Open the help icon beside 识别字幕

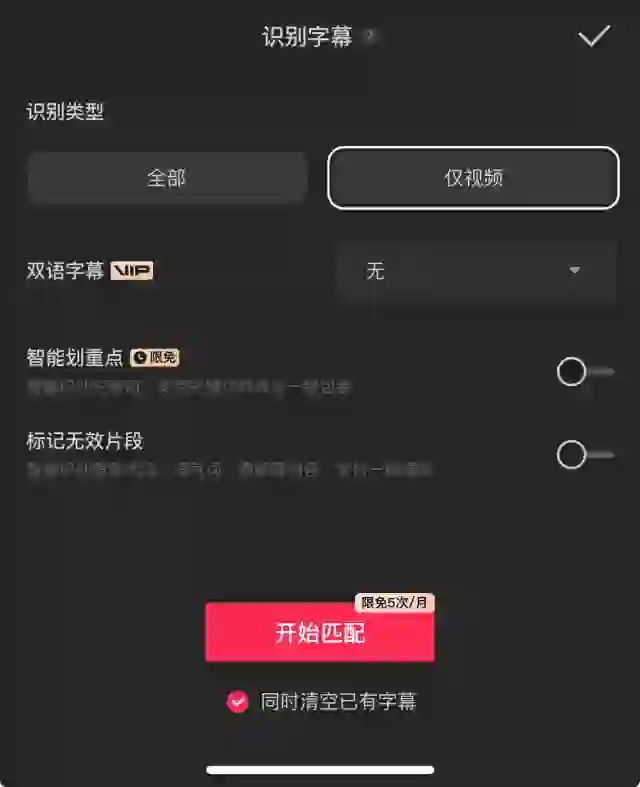click(x=370, y=38)
